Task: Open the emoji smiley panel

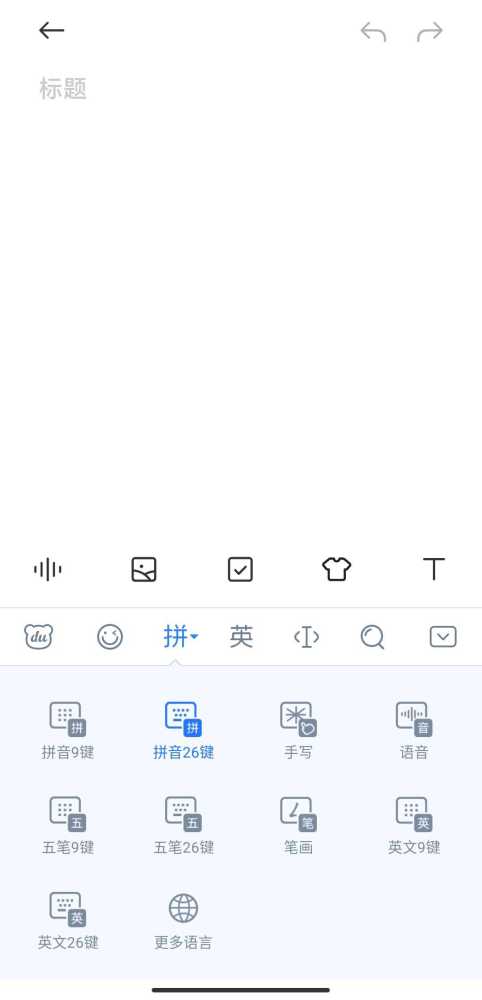Action: [110, 636]
